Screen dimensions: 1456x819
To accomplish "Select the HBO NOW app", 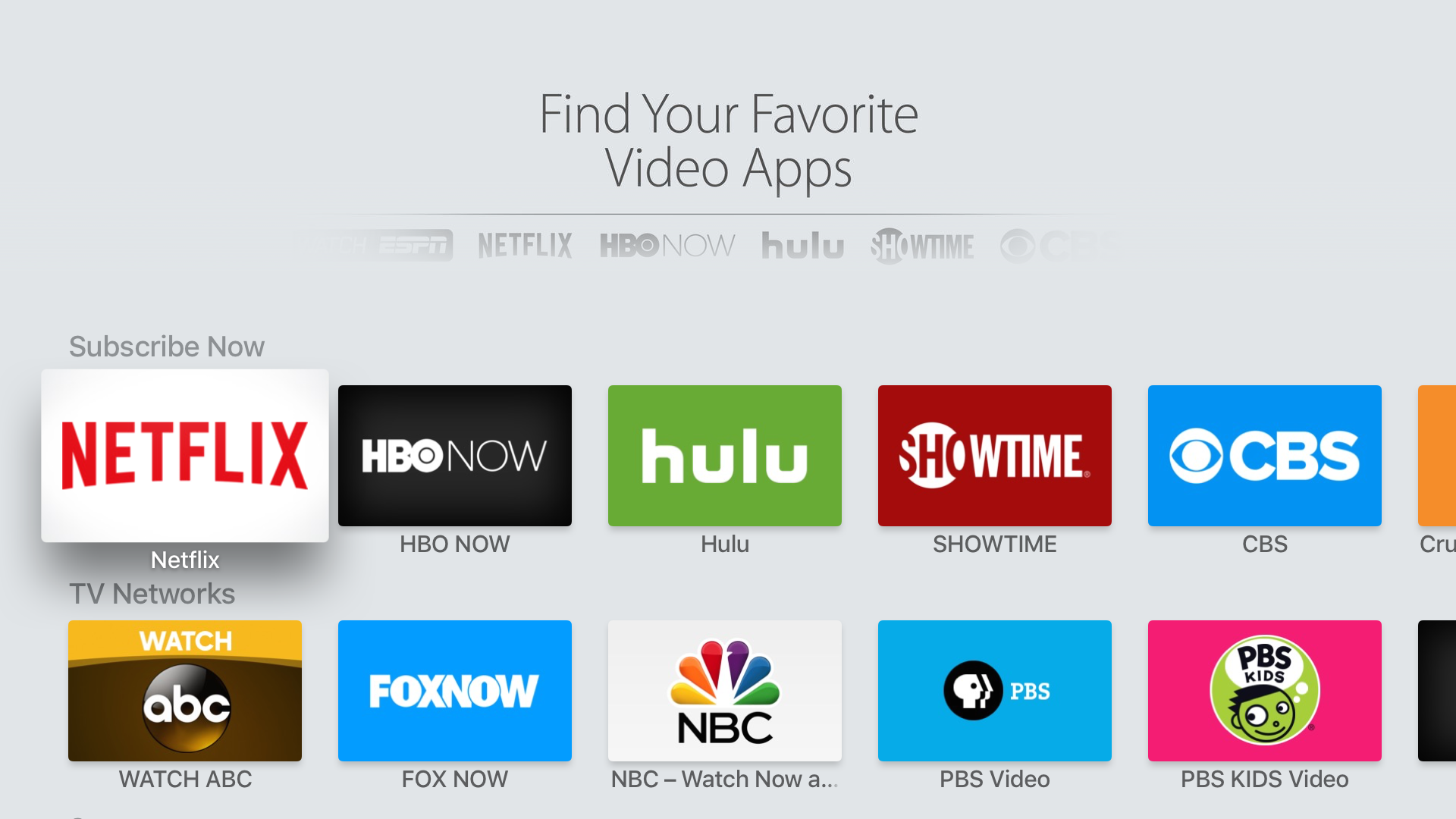I will 455,455.
